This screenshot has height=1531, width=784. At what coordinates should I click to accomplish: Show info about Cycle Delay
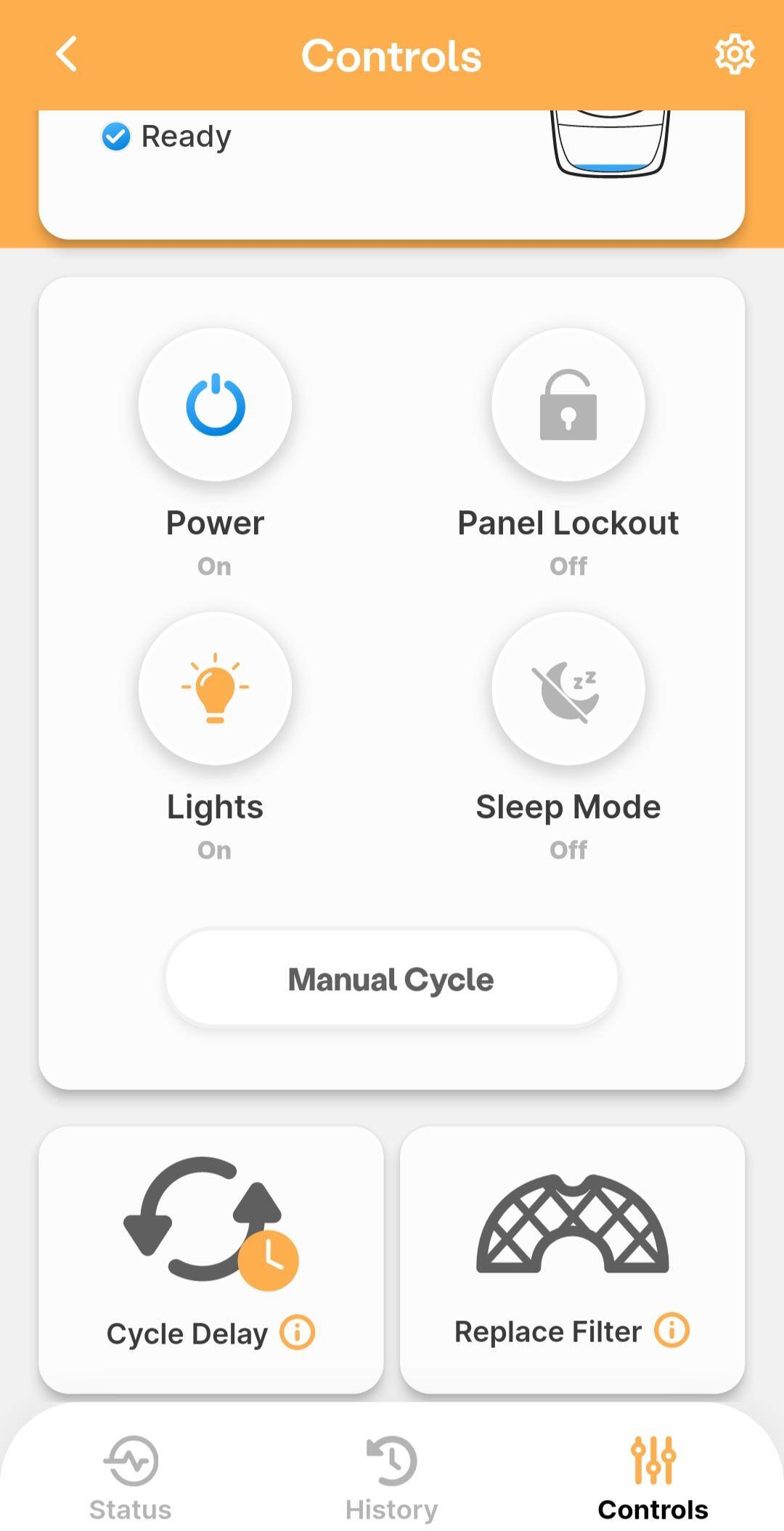point(298,1332)
